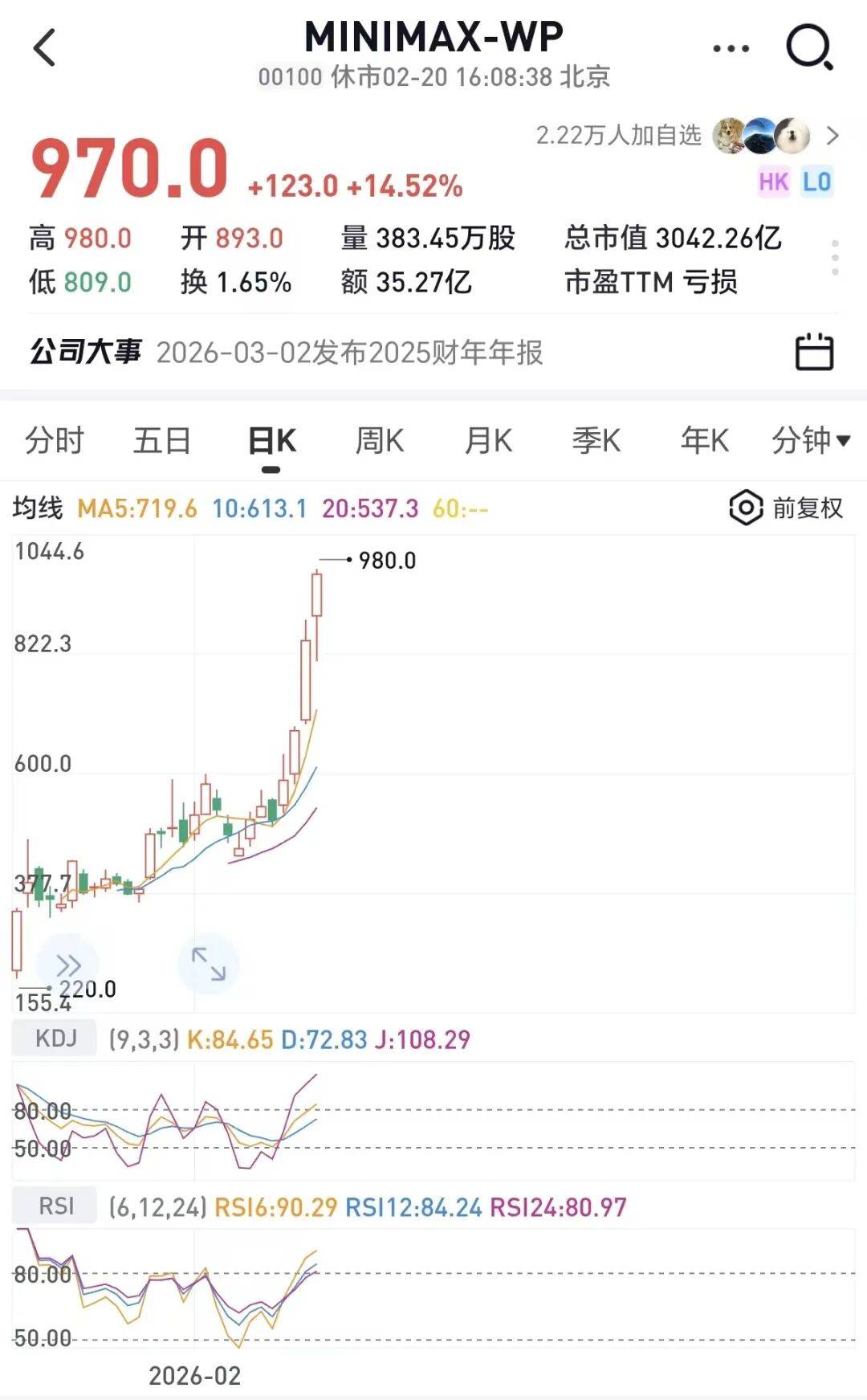Expand more quote details via vertical dots

835,259
